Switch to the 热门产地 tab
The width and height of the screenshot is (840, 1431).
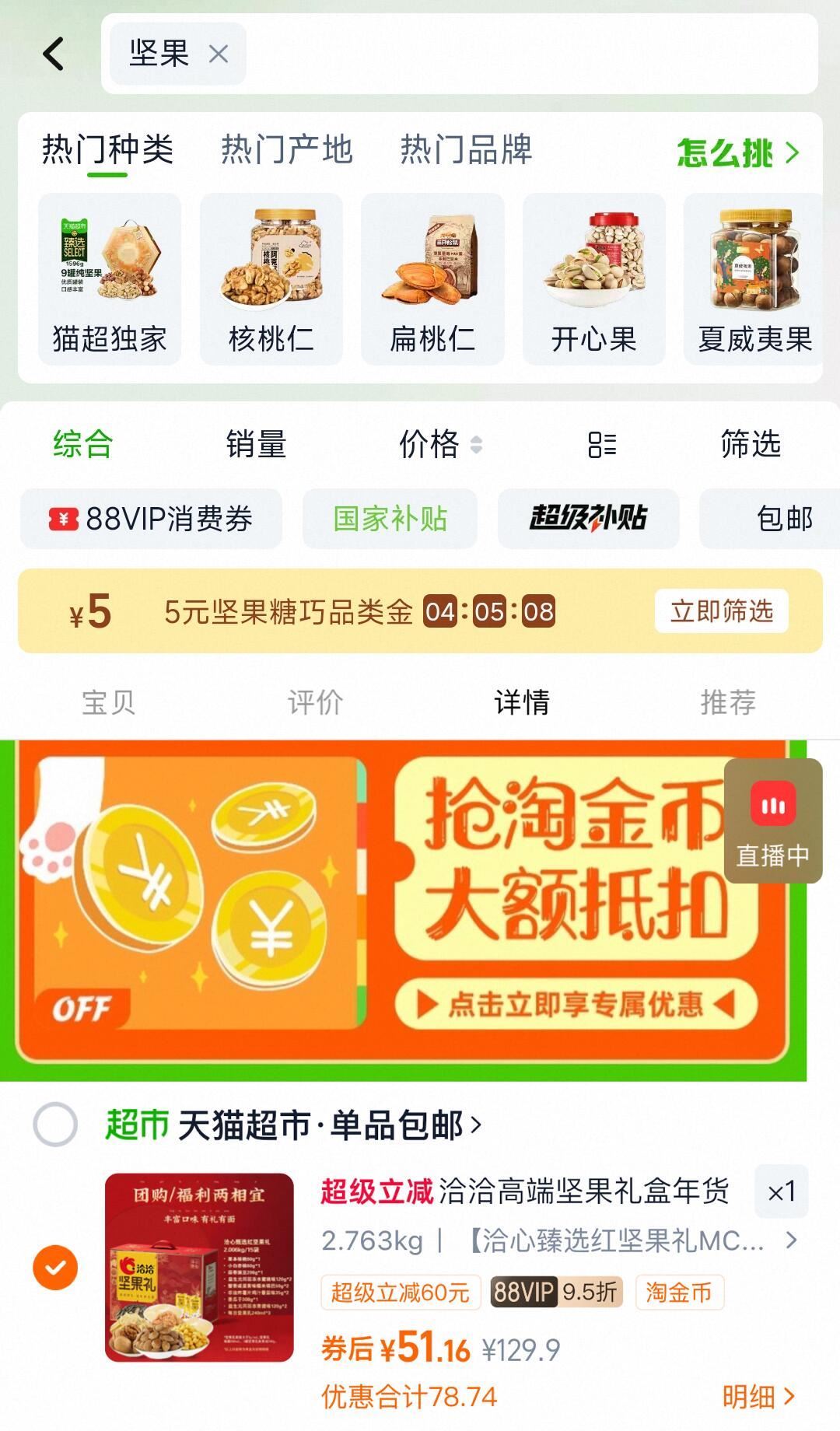tap(286, 149)
